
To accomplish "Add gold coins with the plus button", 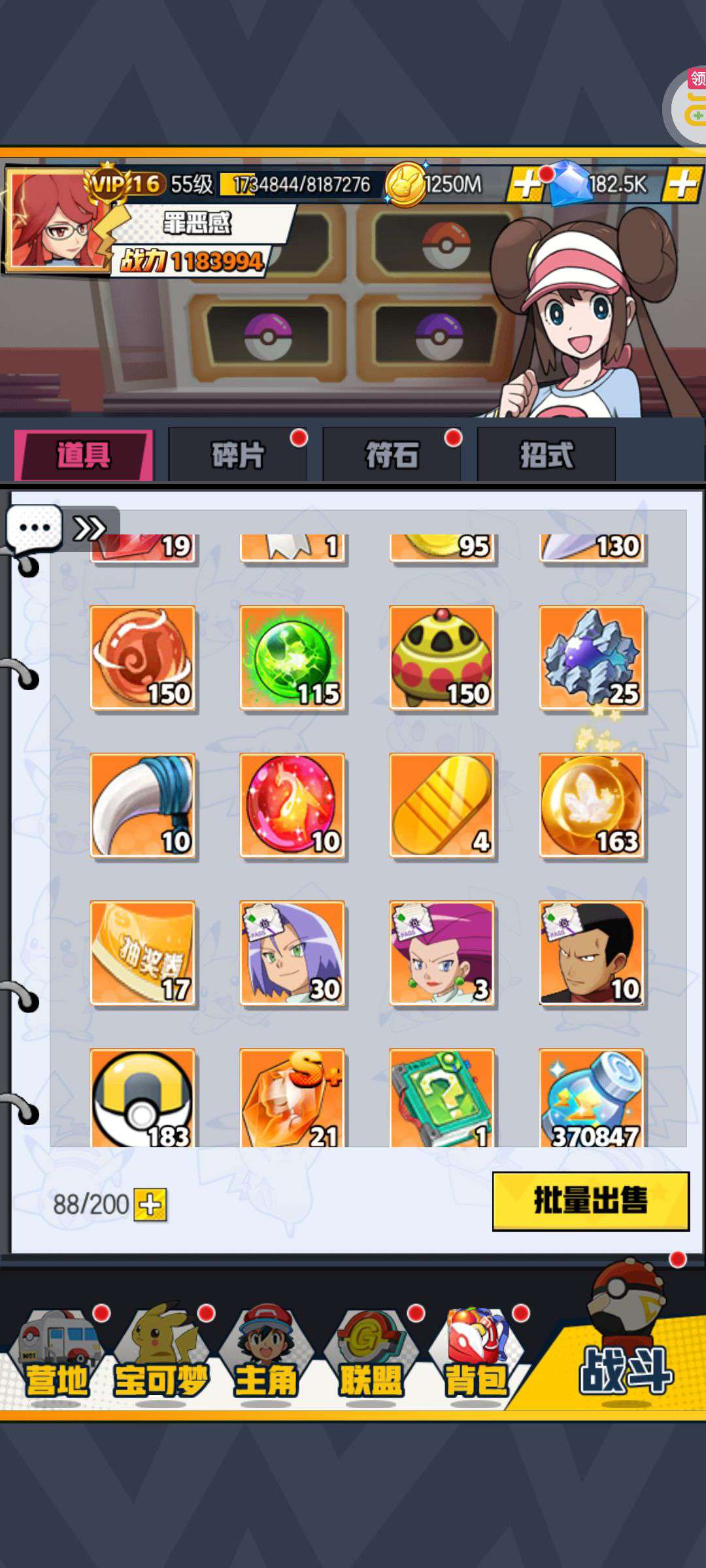I will pos(526,184).
